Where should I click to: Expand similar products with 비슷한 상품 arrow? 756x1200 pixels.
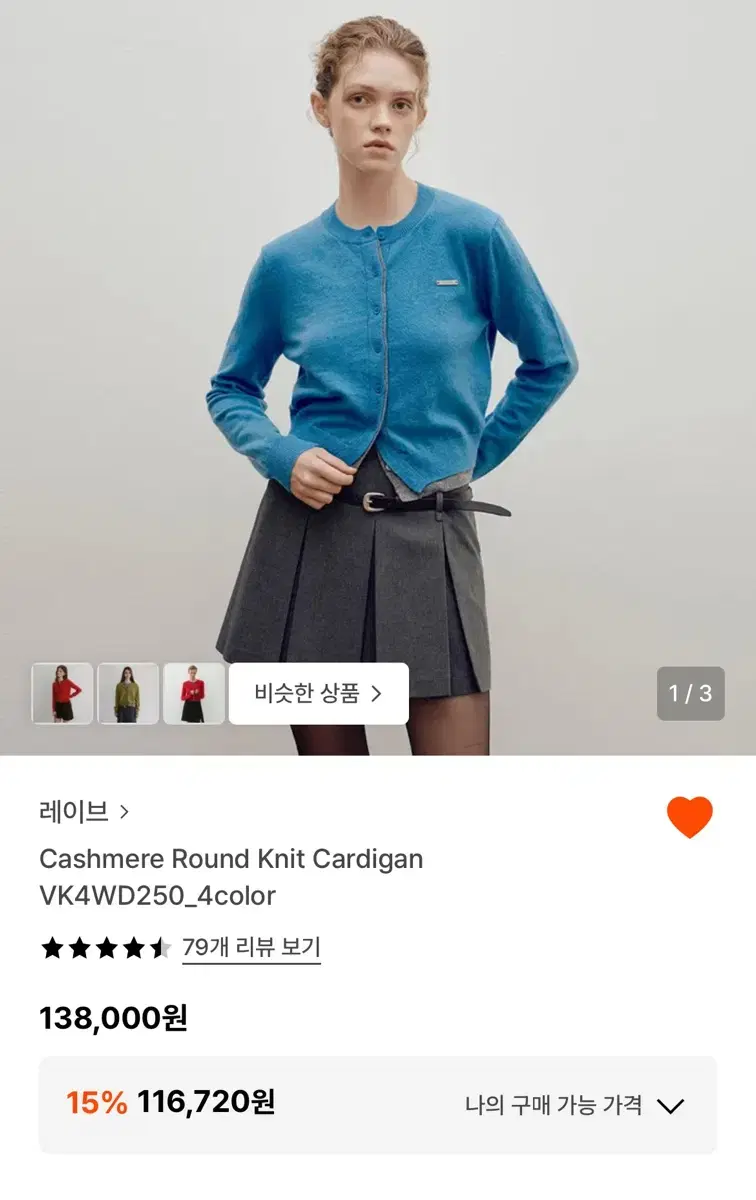tap(377, 692)
